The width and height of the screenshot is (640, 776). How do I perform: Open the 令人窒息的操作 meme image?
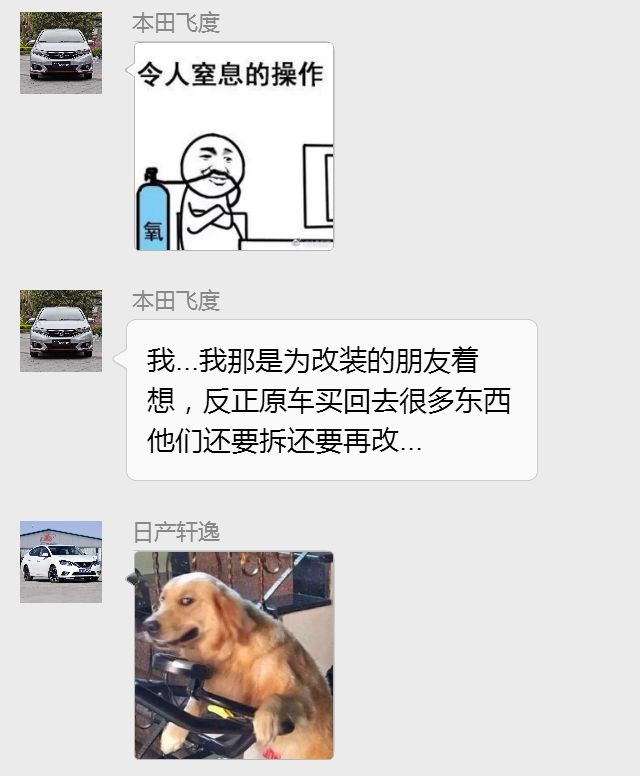[x=234, y=146]
